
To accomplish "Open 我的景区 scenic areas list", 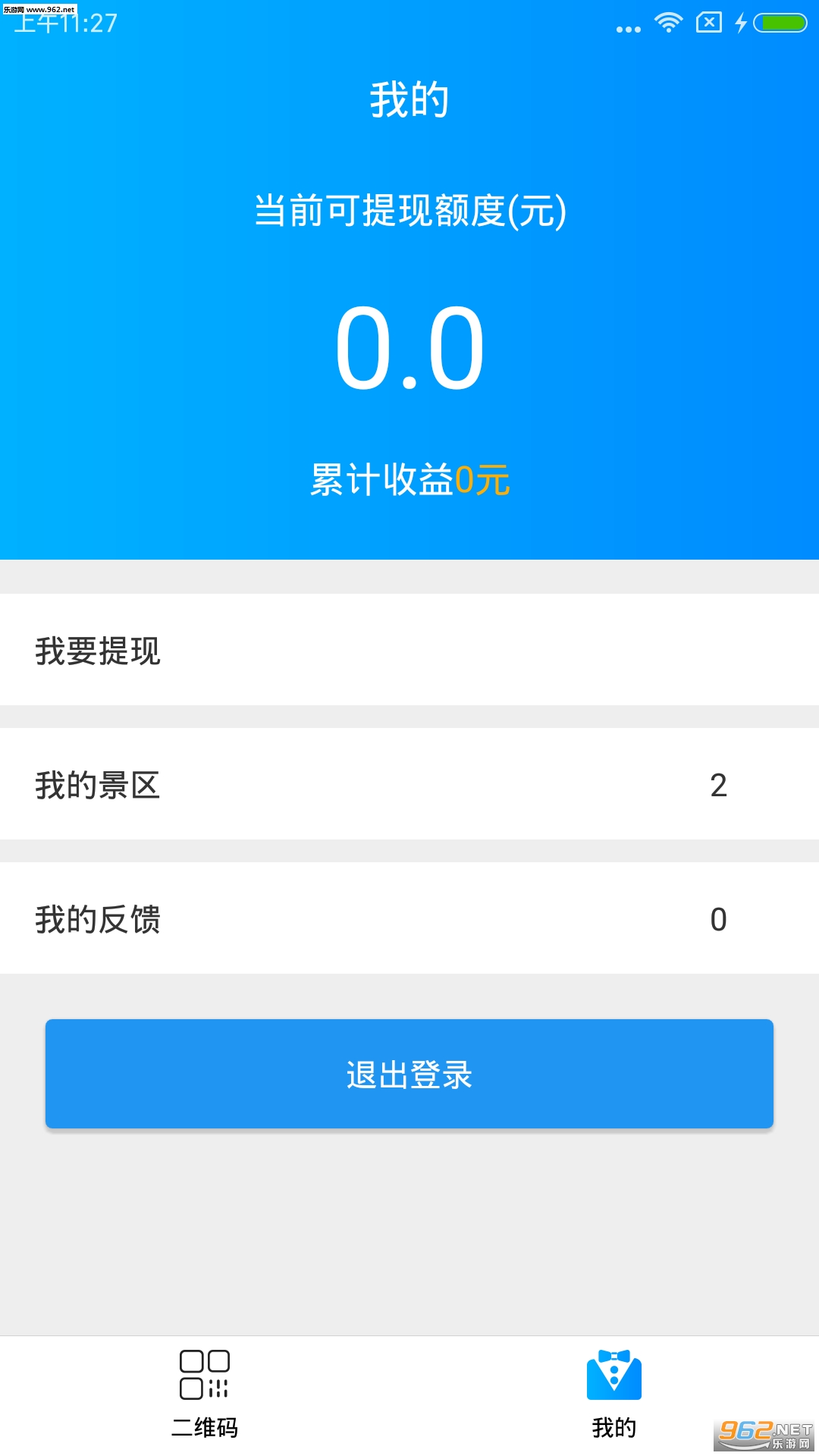I will pyautogui.click(x=409, y=784).
